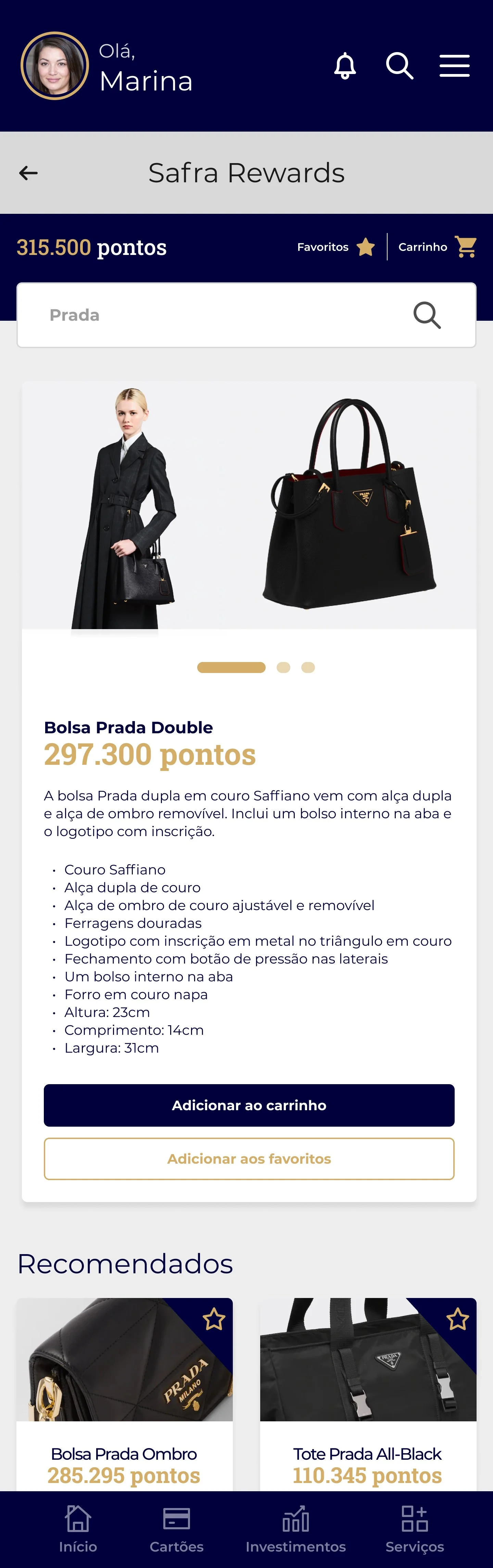Tap the Prada search field
The image size is (493, 1568).
point(246,315)
